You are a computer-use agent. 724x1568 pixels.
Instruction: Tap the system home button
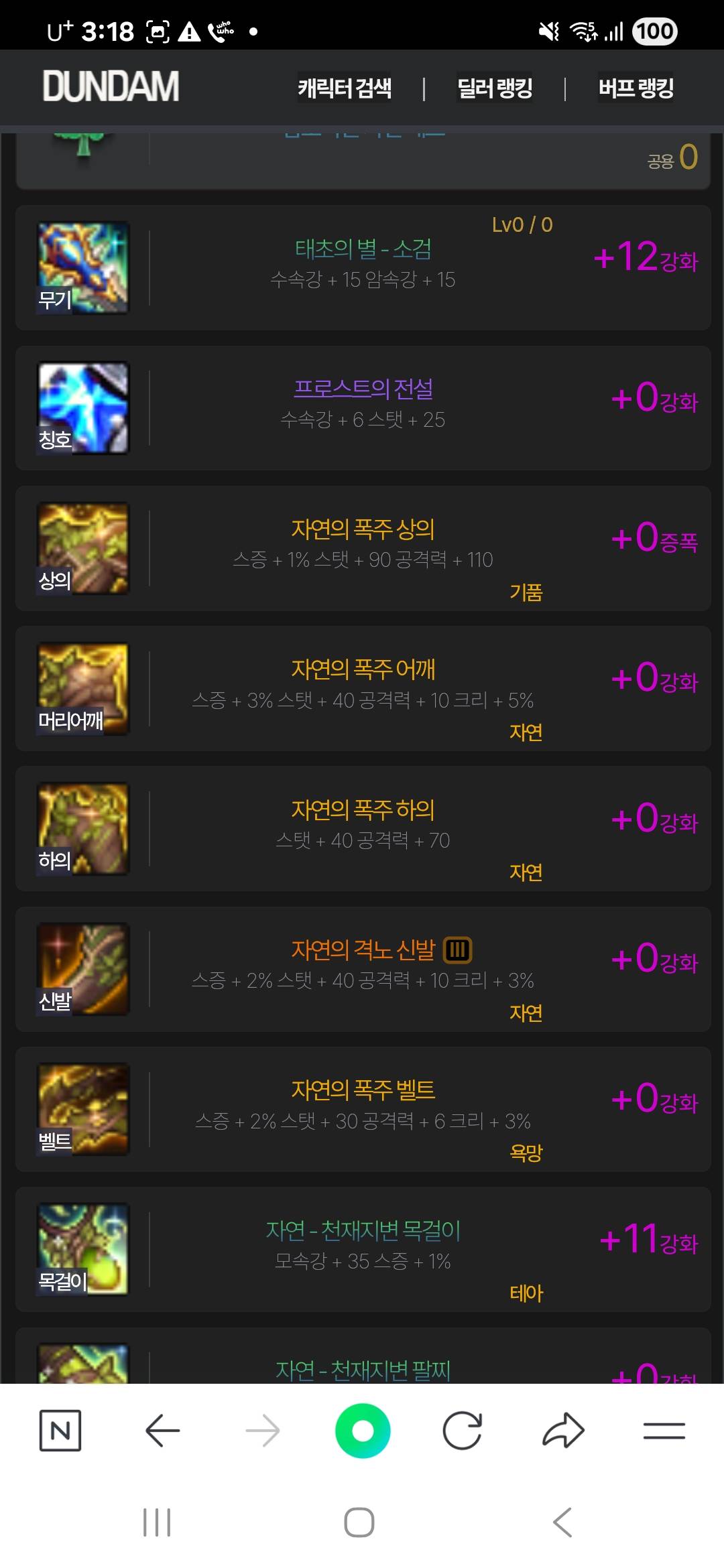point(359,1522)
